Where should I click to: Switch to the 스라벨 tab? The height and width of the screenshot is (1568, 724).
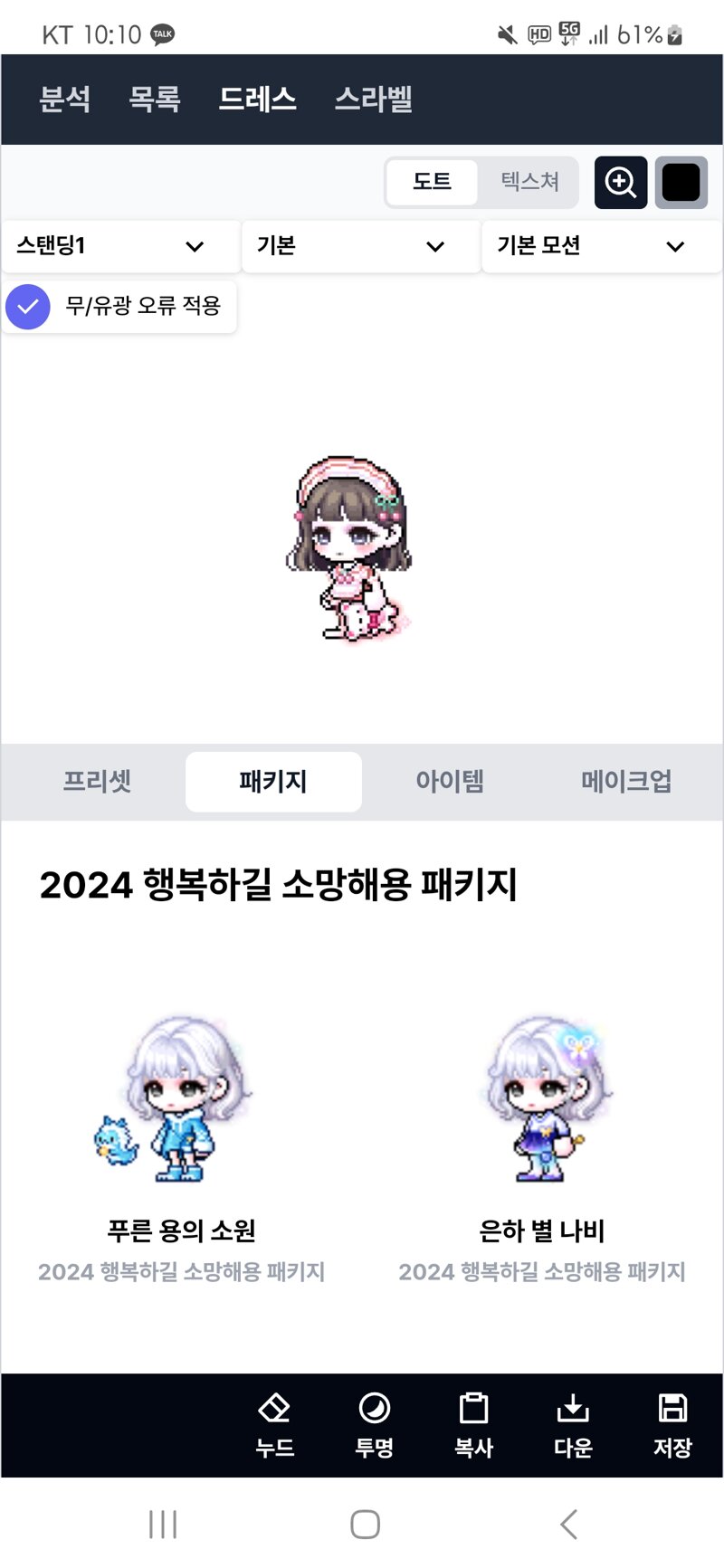point(374,99)
